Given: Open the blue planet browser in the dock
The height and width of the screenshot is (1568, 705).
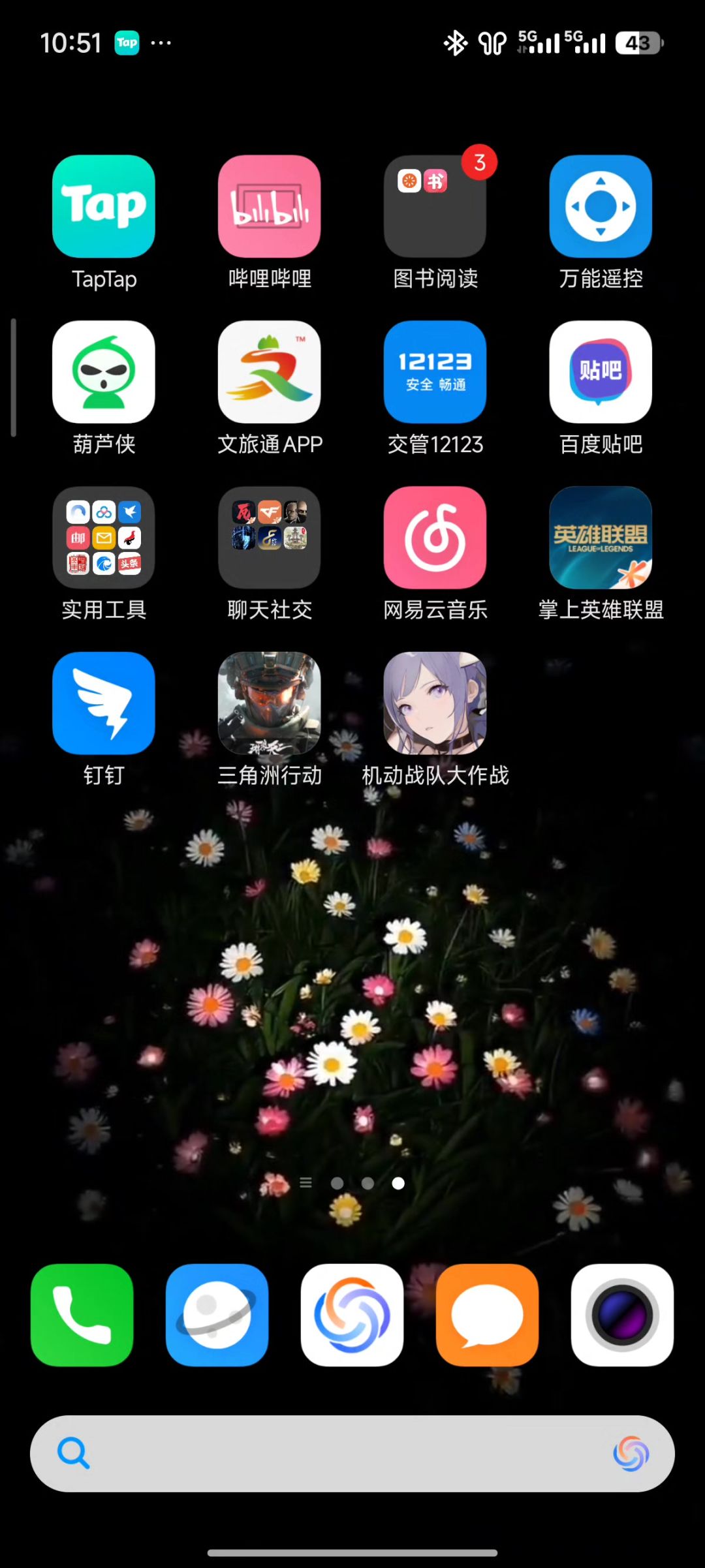Looking at the screenshot, I should pos(217,1315).
